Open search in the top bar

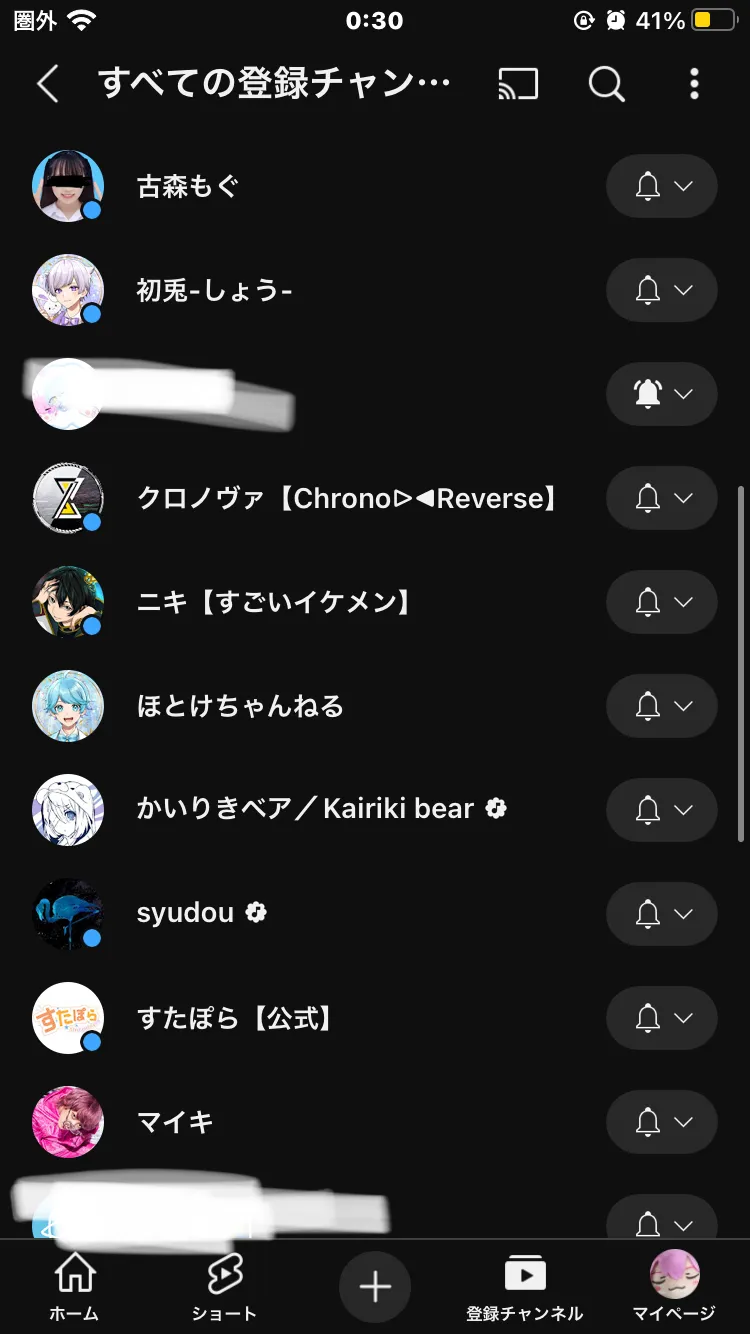(606, 85)
